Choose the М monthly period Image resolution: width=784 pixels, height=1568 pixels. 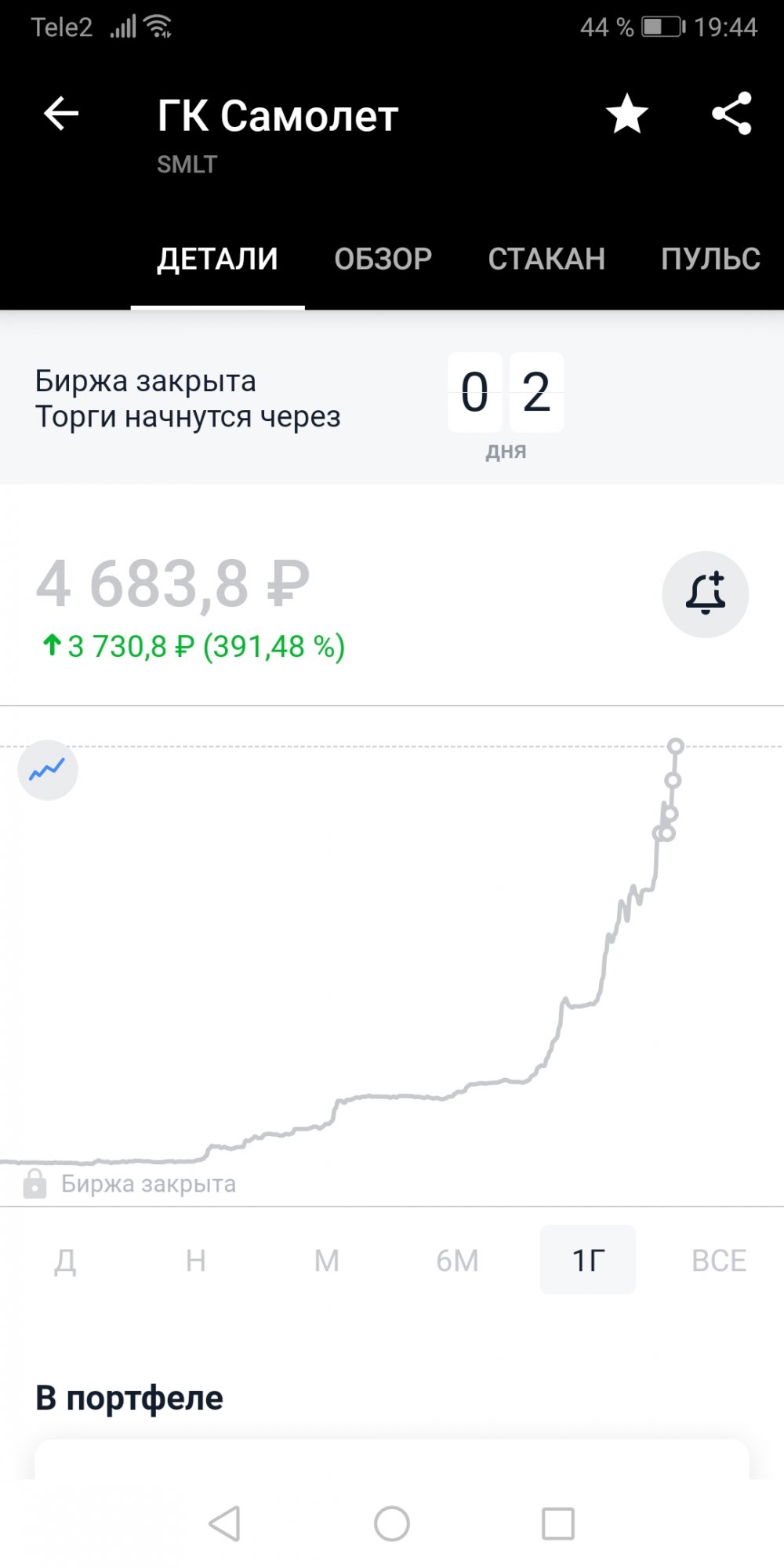pos(326,1260)
